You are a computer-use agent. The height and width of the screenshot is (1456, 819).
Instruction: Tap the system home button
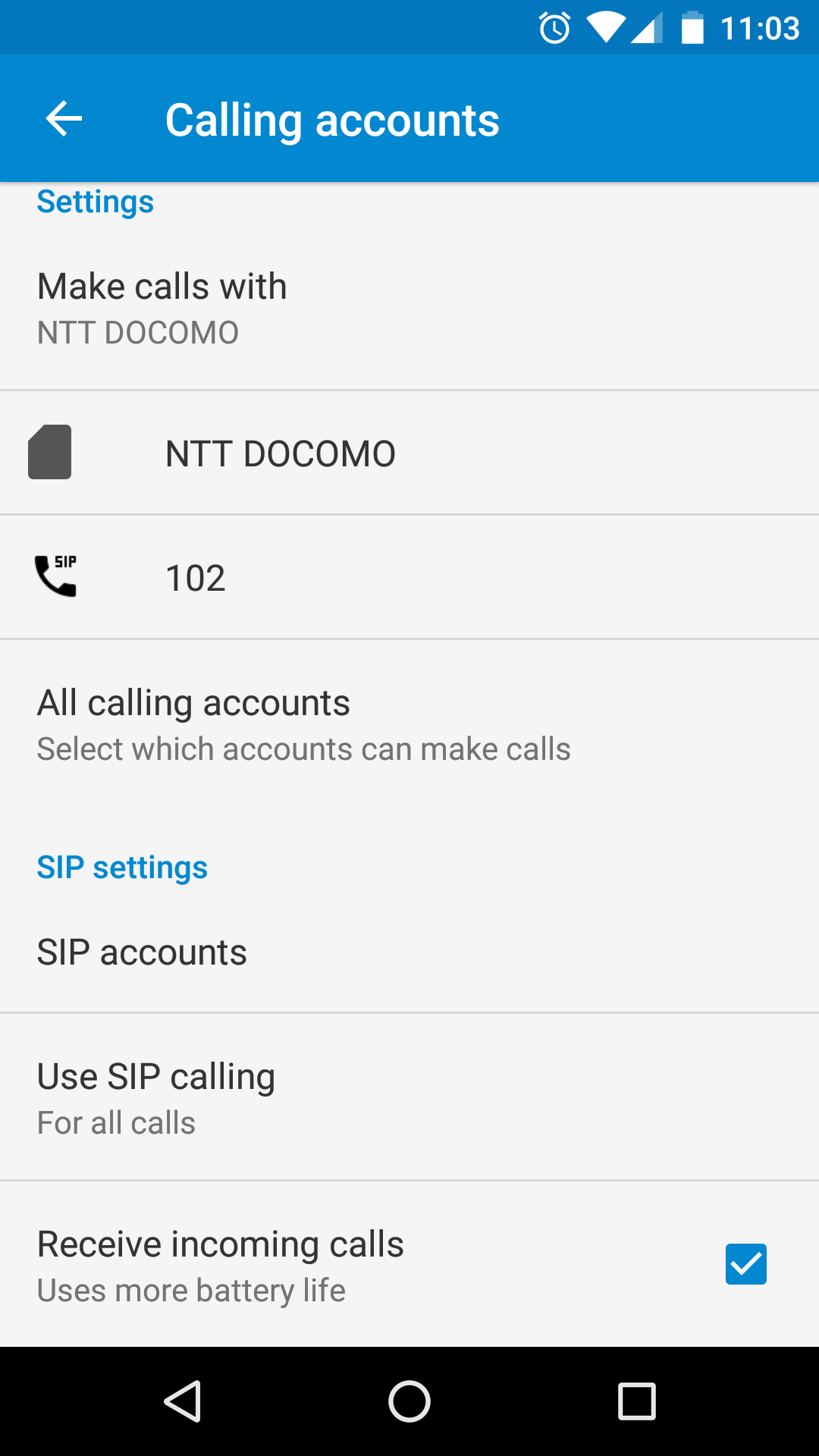pyautogui.click(x=409, y=1401)
